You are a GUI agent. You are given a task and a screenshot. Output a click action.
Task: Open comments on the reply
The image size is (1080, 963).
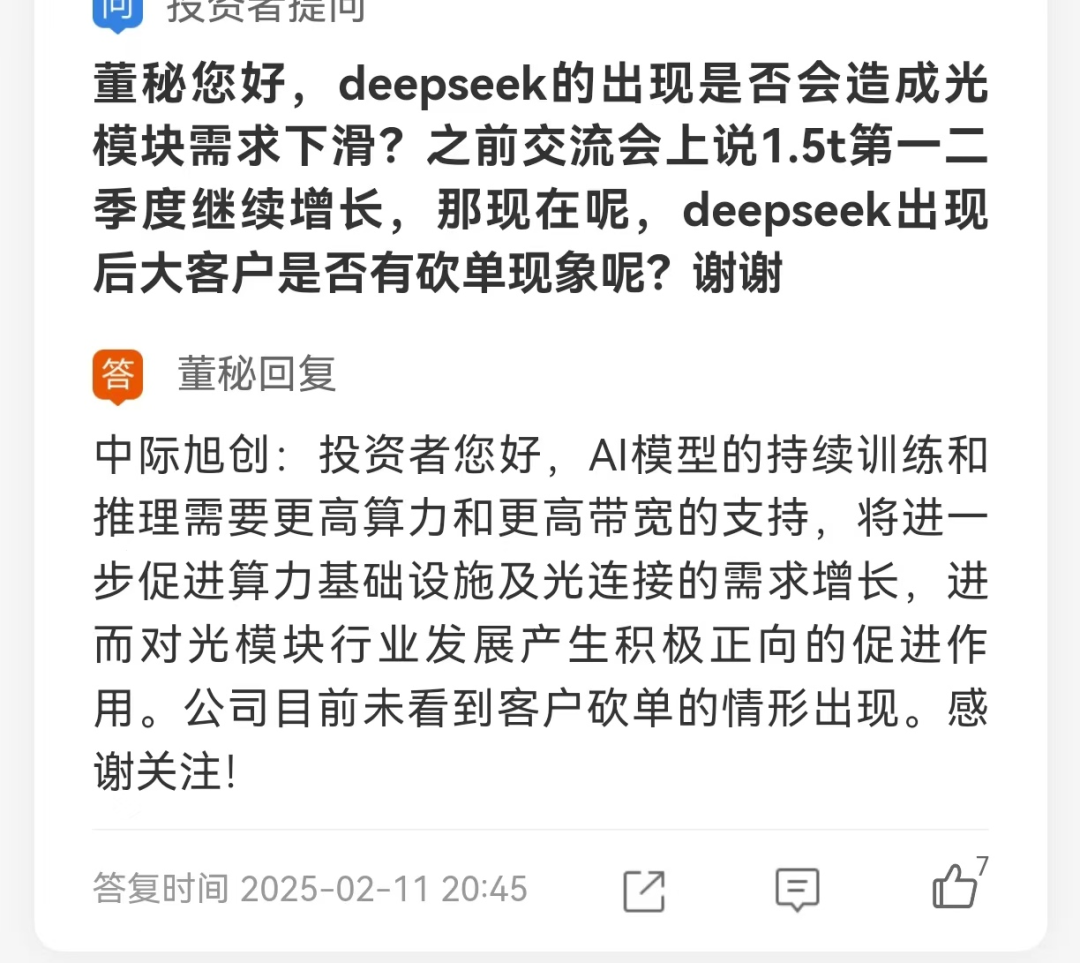797,889
